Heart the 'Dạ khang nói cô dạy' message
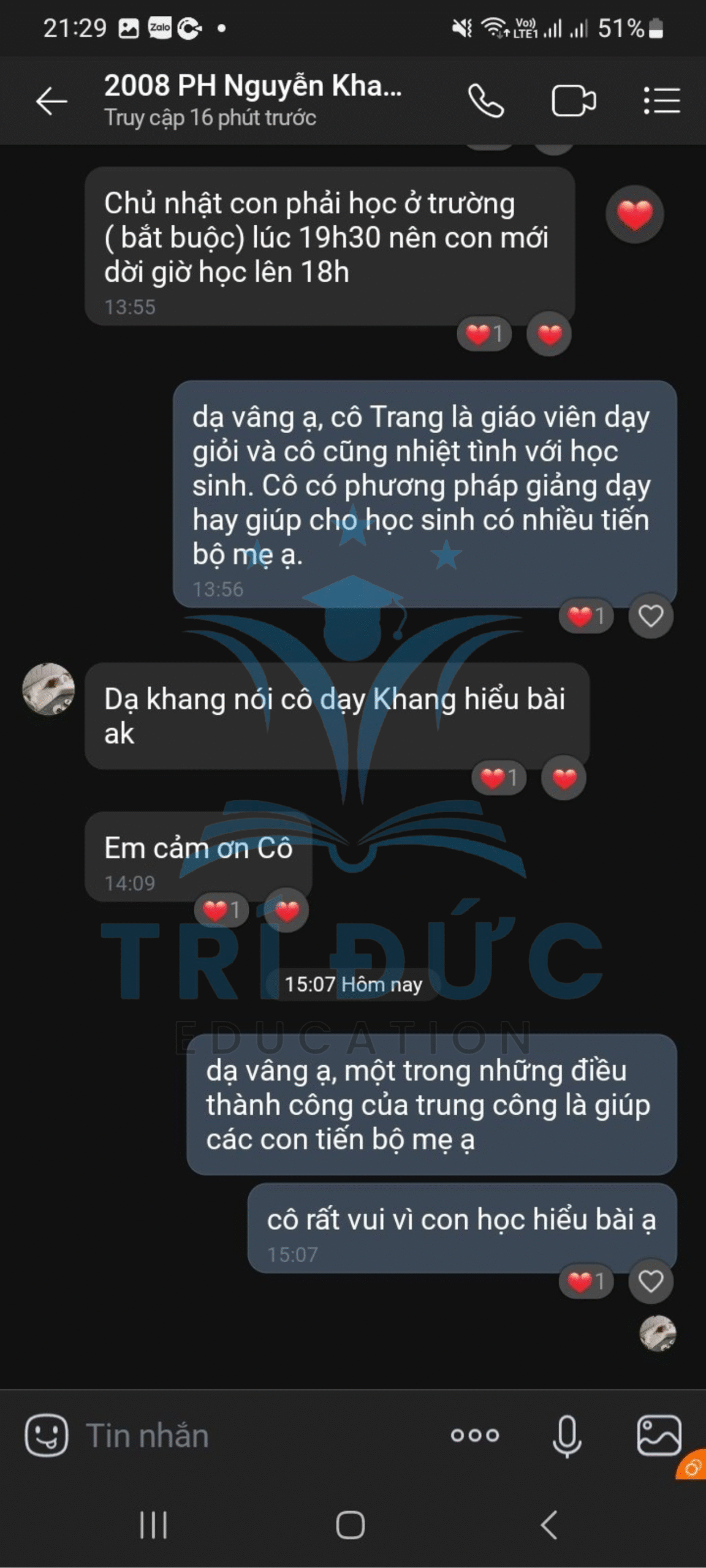The width and height of the screenshot is (706, 1568). 564,778
